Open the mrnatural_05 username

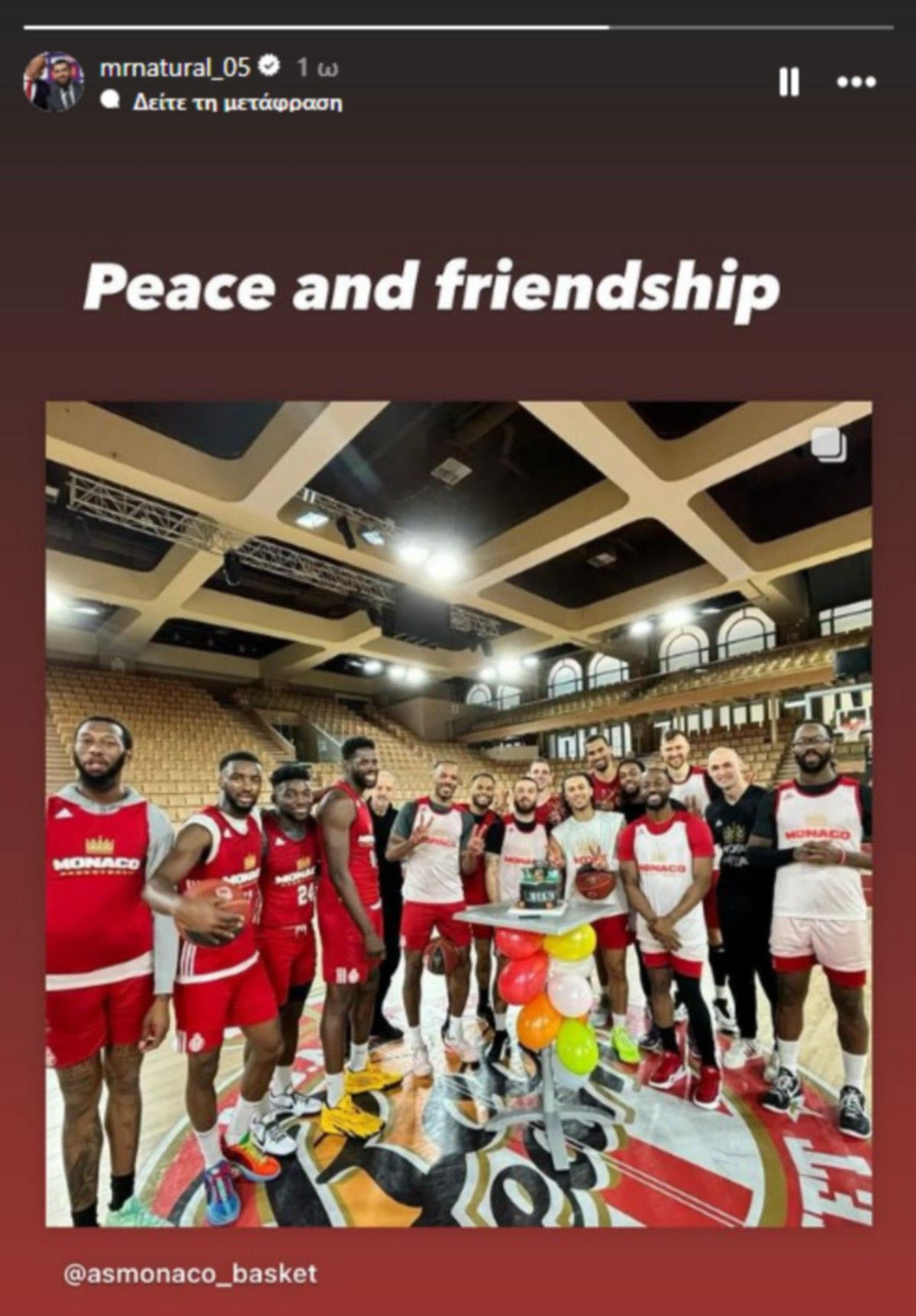176,68
